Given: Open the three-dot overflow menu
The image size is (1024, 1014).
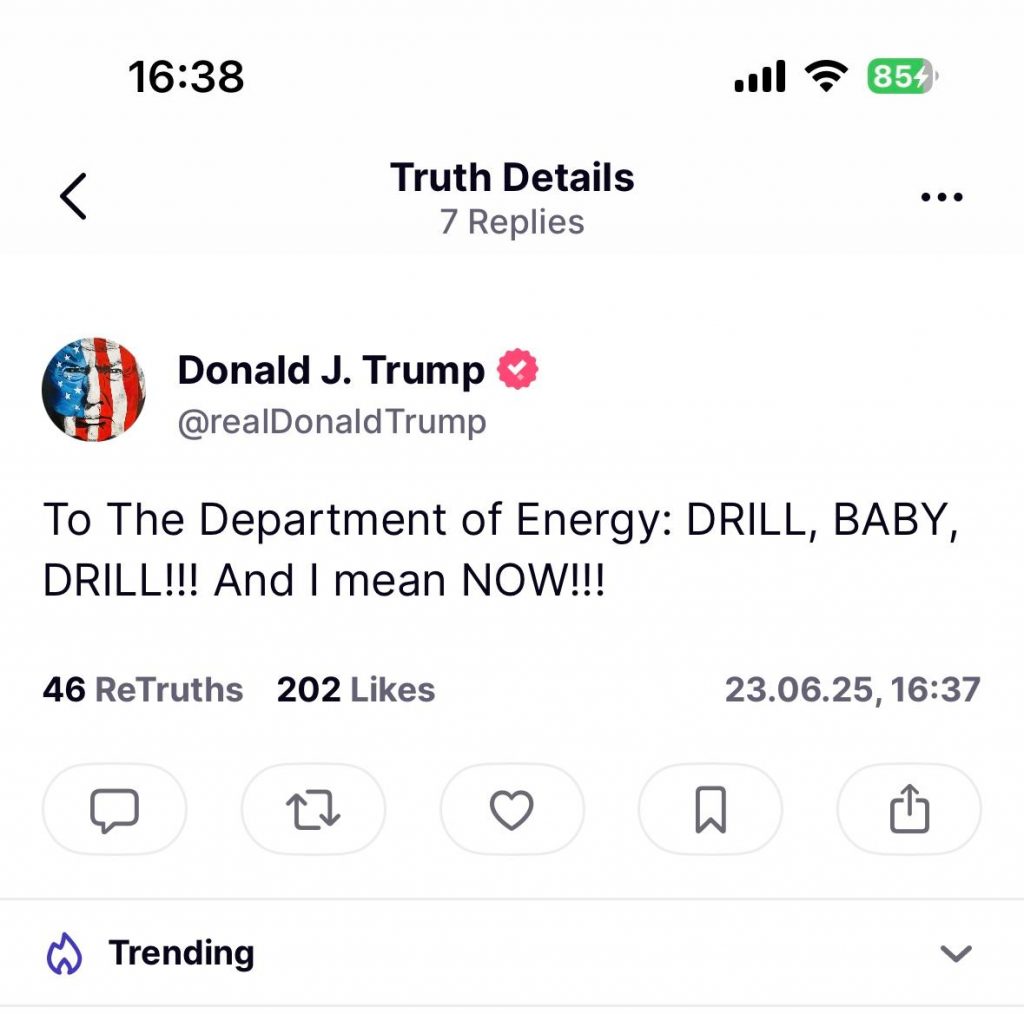Looking at the screenshot, I should point(940,197).
